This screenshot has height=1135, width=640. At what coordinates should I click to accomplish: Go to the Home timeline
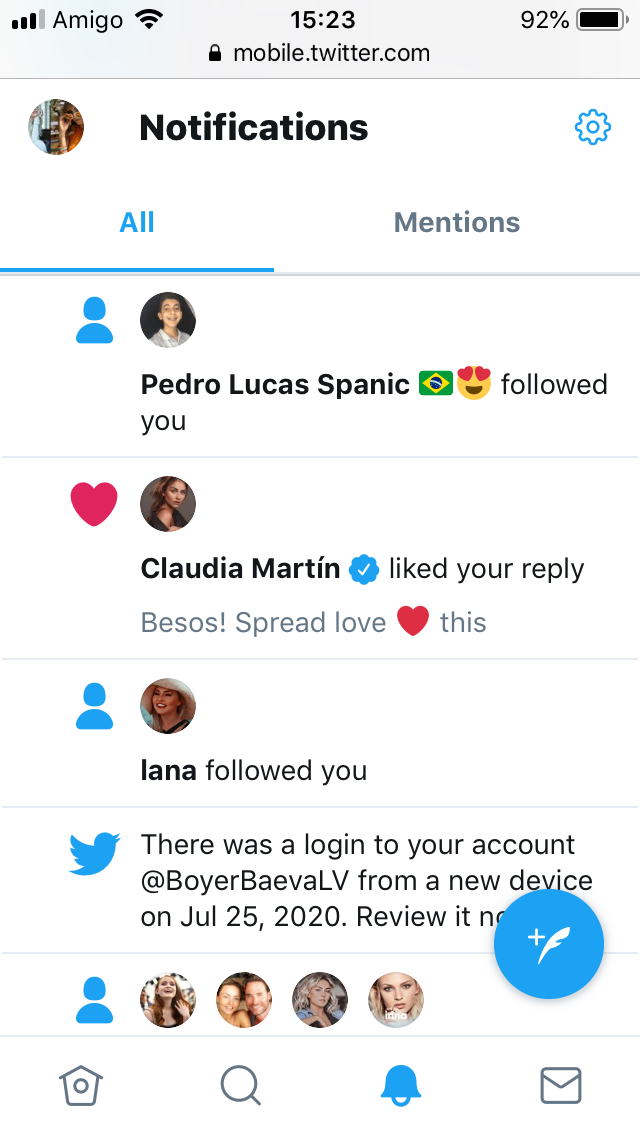[81, 1085]
